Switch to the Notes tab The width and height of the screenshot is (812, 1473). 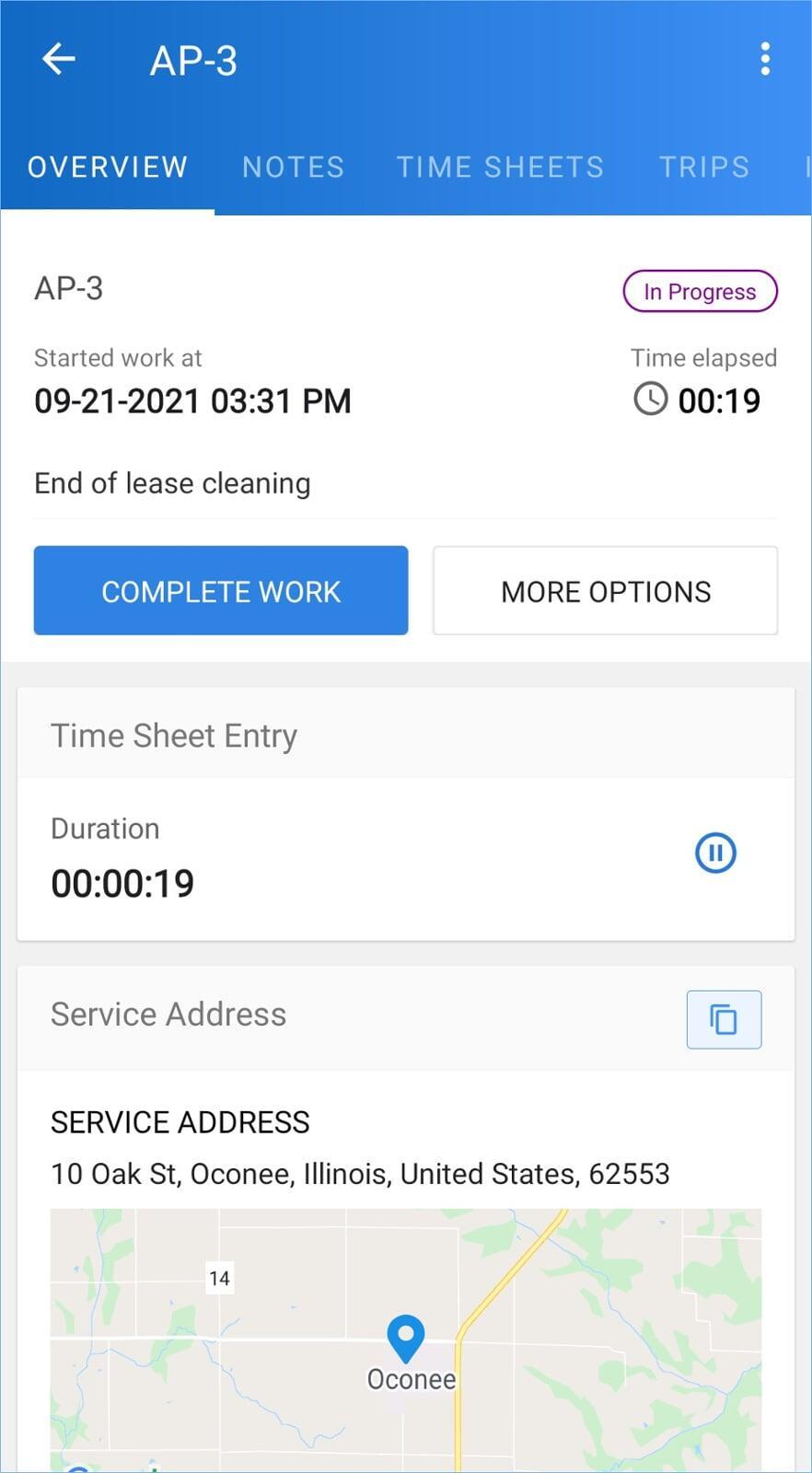point(293,167)
